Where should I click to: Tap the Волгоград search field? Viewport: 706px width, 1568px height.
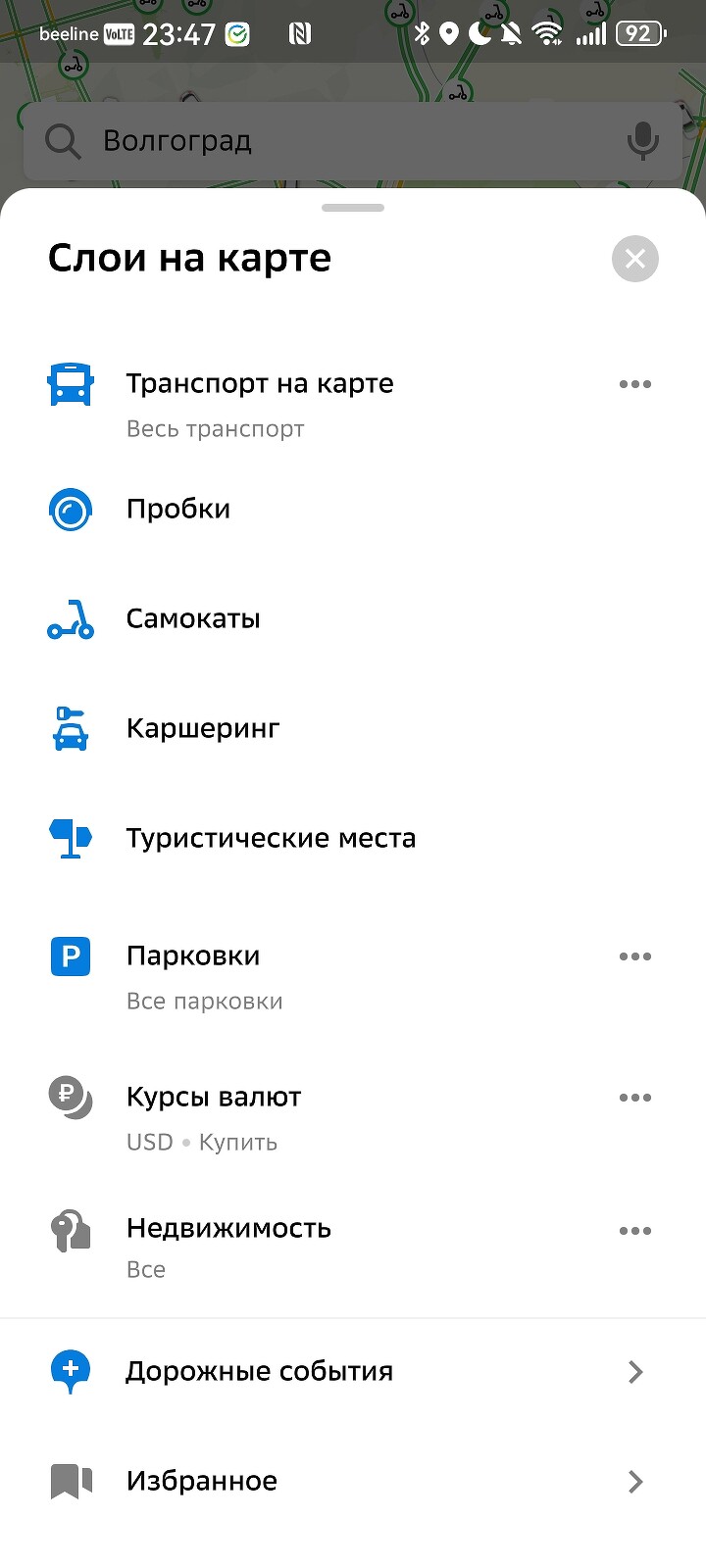pos(324,142)
